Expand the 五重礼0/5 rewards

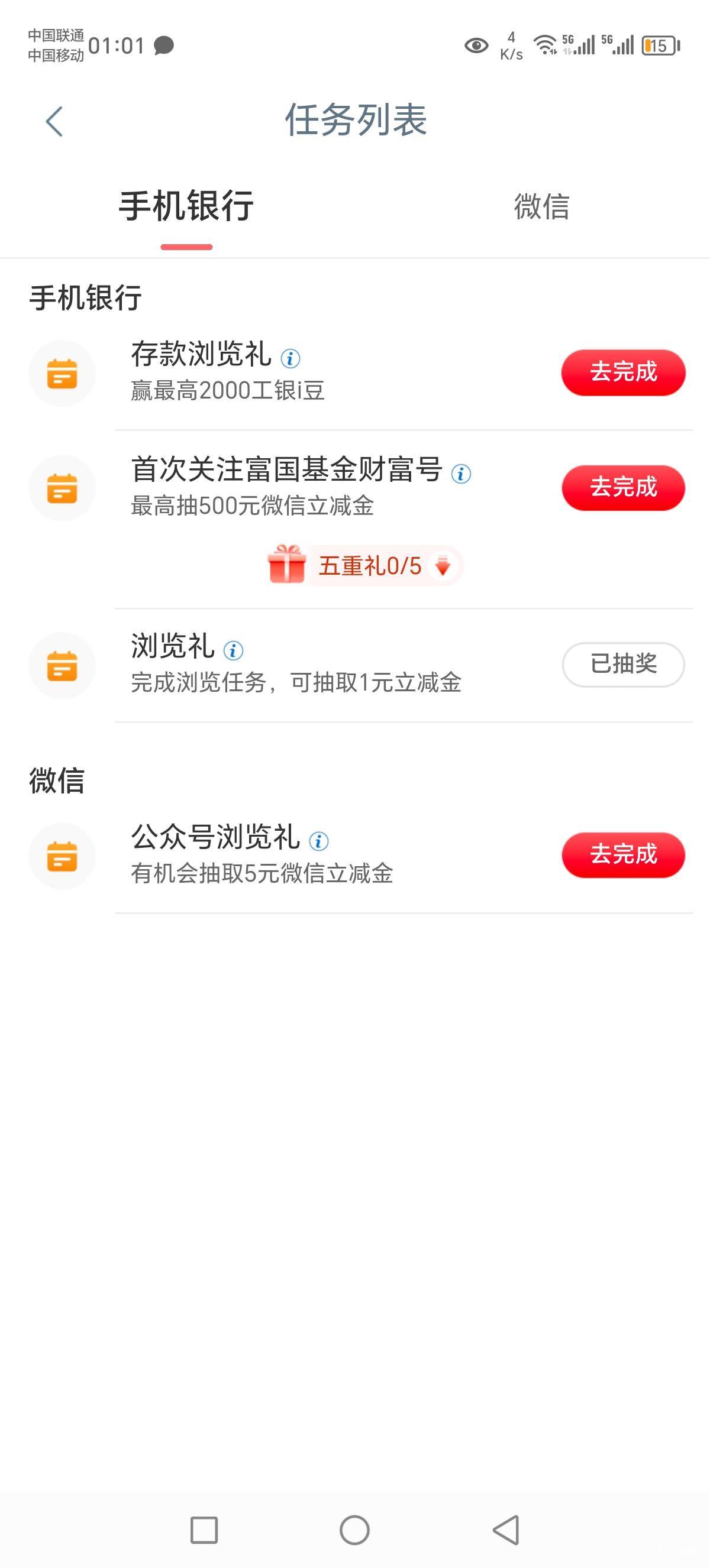pos(365,566)
